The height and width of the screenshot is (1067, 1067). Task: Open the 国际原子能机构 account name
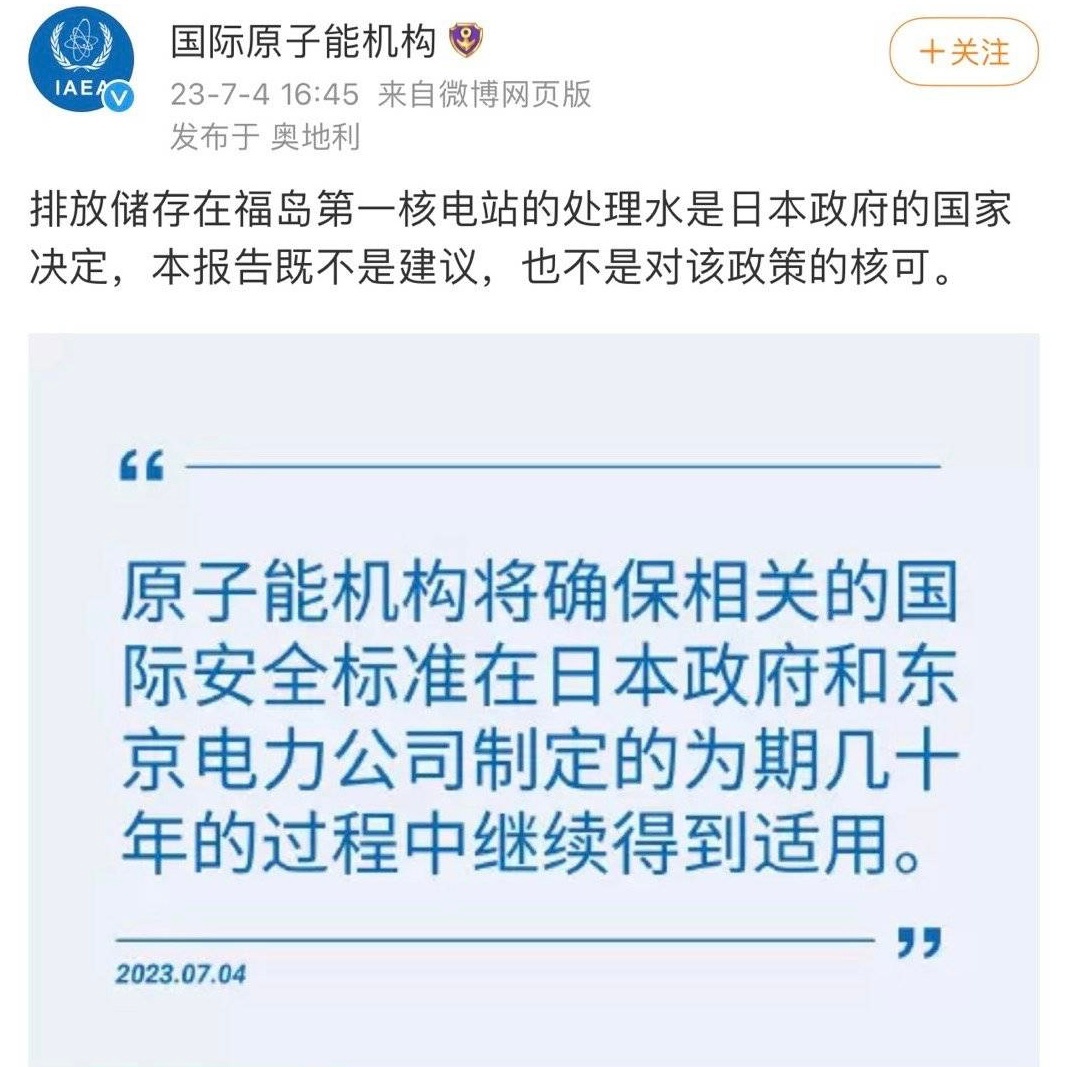tap(304, 41)
